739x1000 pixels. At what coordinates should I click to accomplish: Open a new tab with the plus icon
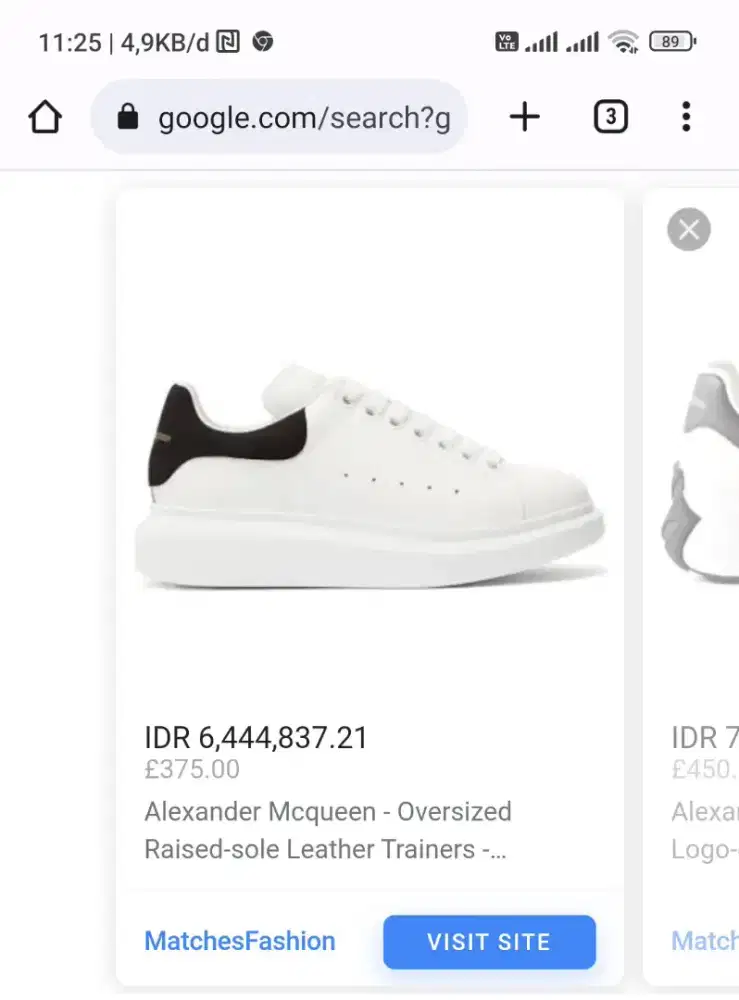point(524,116)
